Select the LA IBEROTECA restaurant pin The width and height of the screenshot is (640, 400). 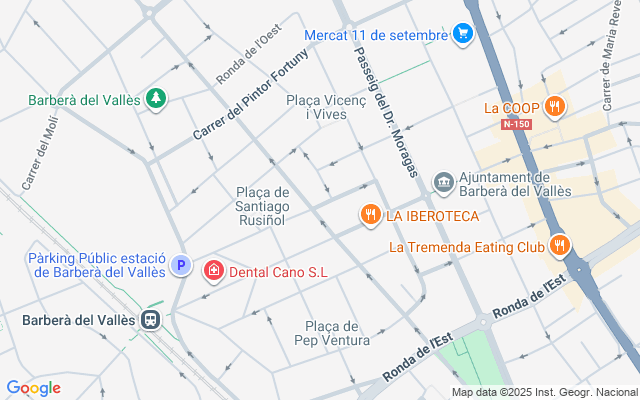[371, 214]
